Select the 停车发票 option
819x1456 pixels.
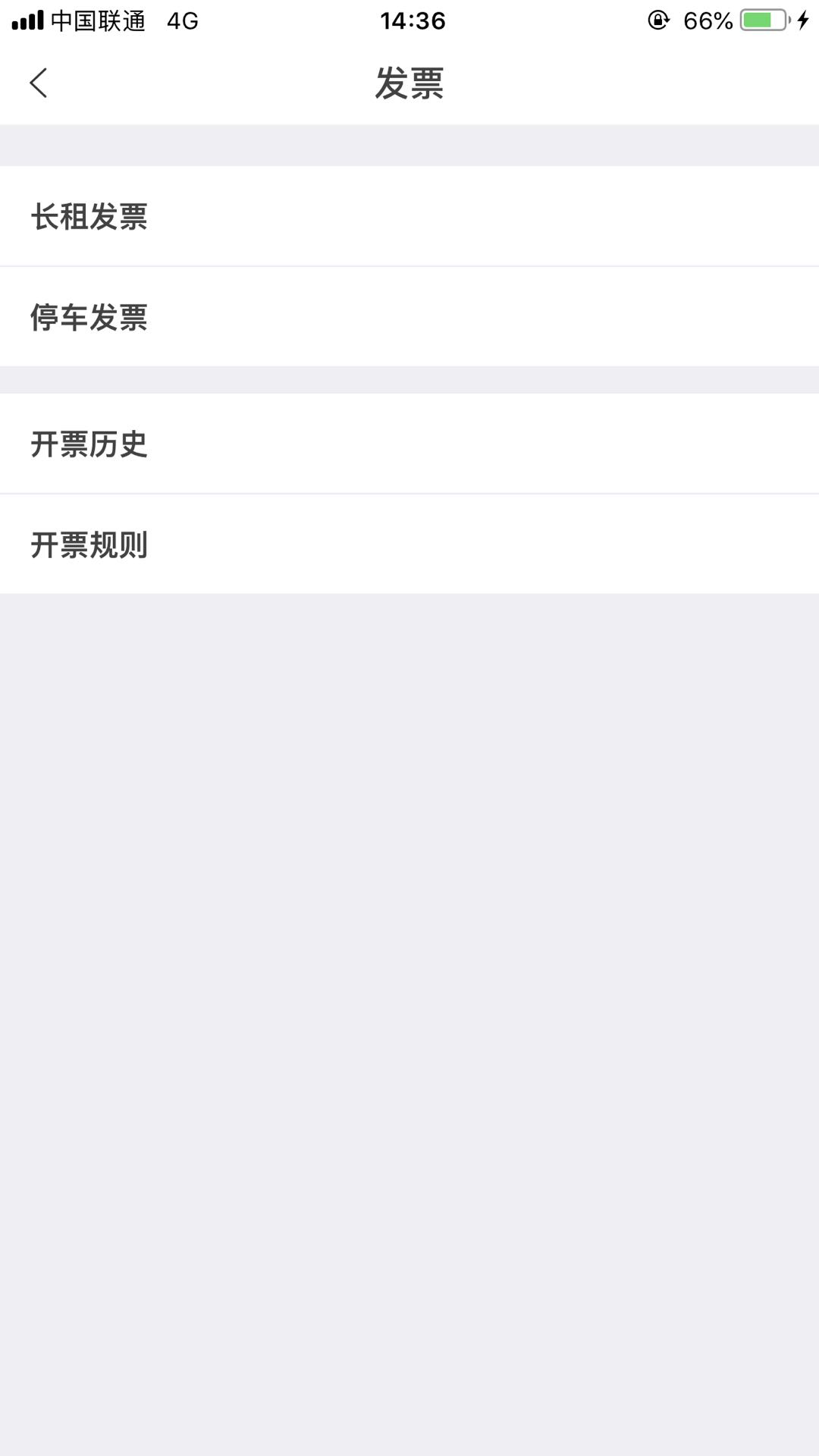pyautogui.click(x=409, y=317)
